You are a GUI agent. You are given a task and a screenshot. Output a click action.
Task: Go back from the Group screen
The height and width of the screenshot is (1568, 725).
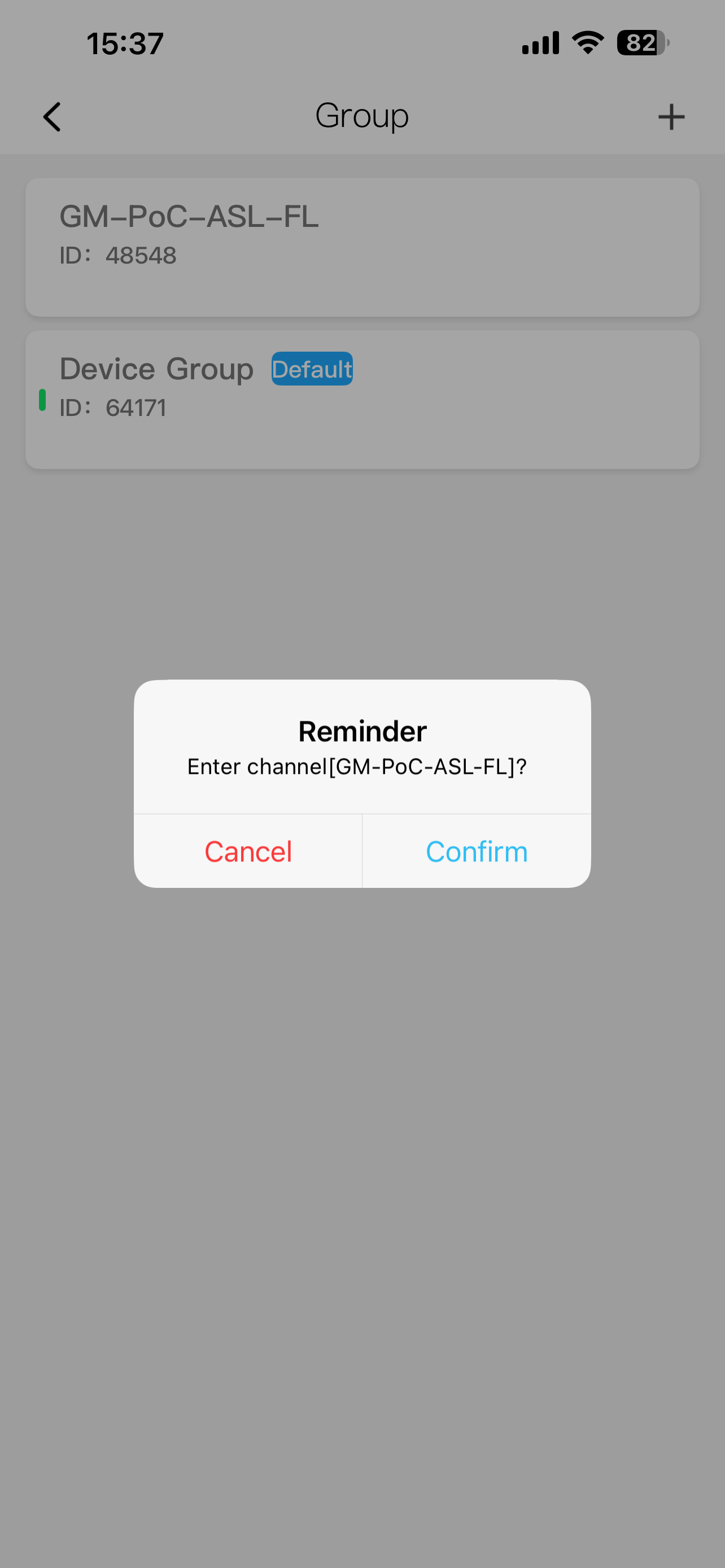click(x=53, y=116)
